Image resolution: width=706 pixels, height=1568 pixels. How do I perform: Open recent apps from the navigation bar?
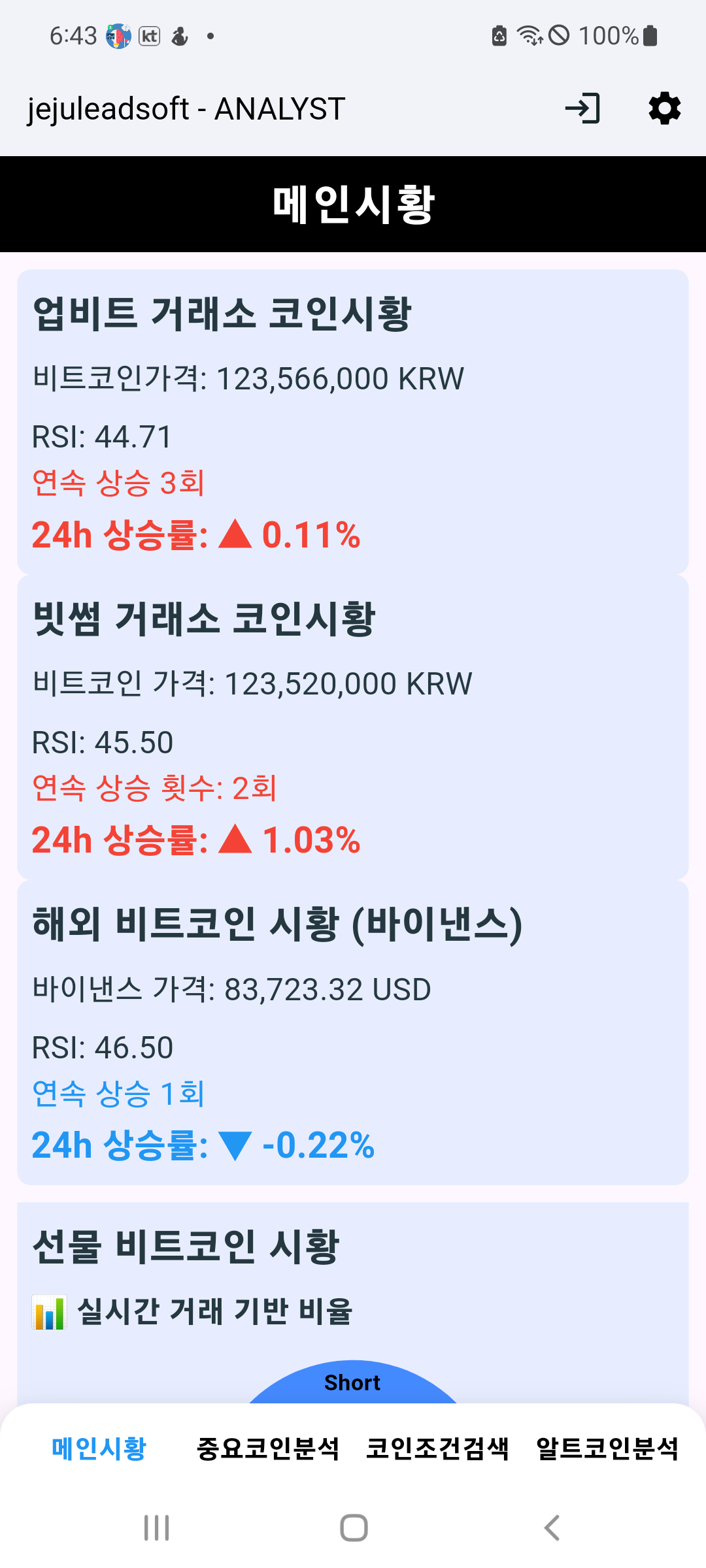pyautogui.click(x=157, y=1527)
